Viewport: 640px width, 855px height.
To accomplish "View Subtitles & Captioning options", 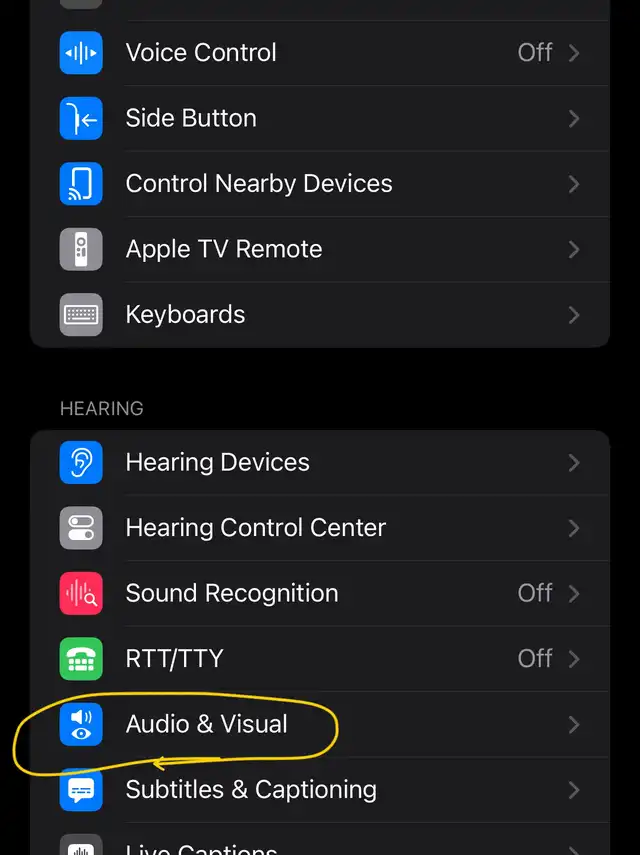I will [320, 790].
